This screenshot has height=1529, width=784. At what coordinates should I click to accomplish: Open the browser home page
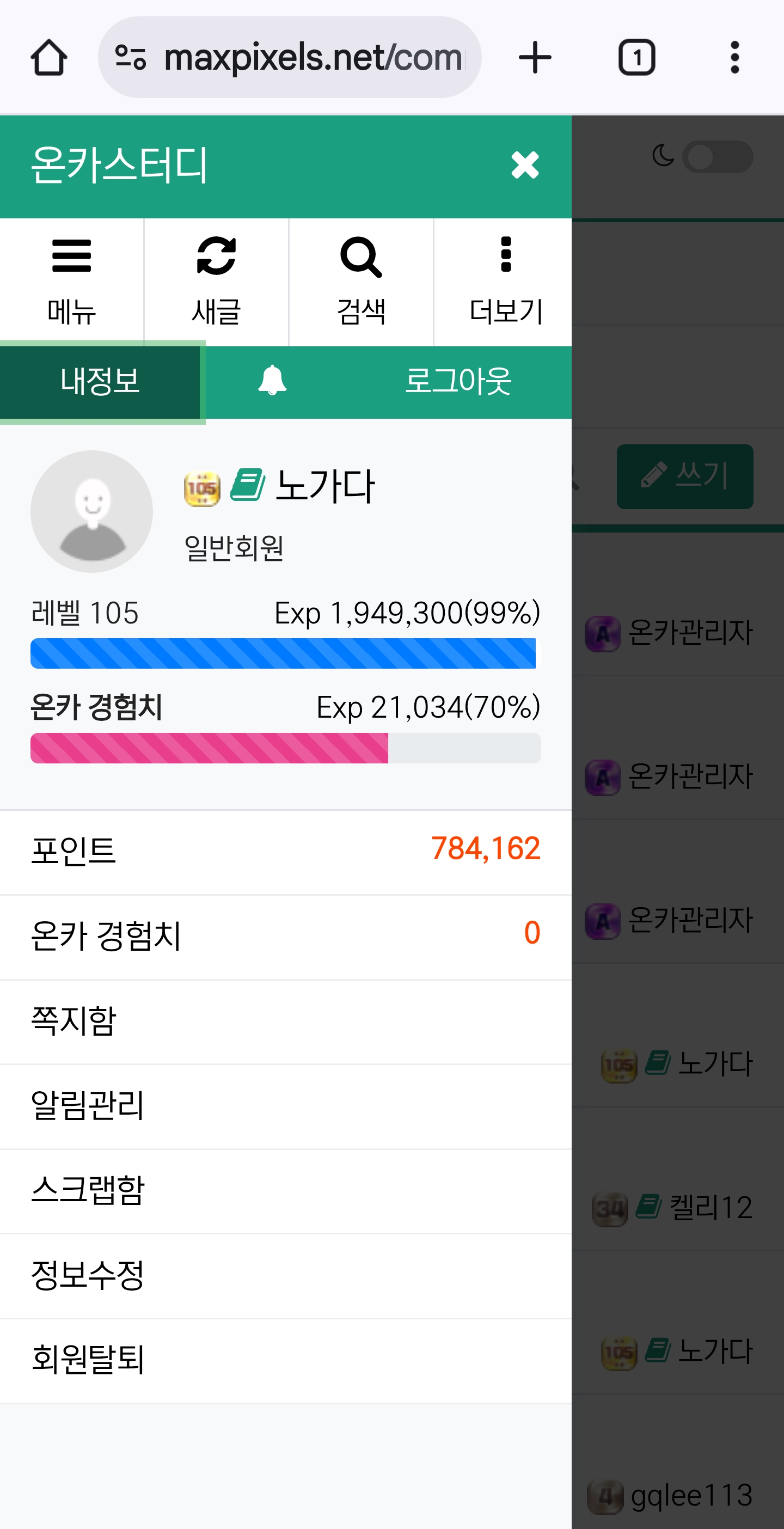point(48,58)
